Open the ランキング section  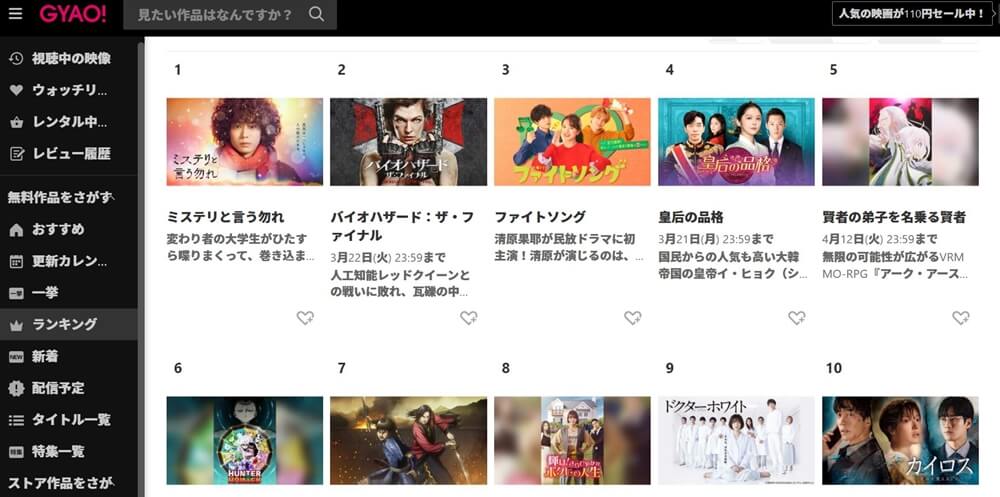64,324
